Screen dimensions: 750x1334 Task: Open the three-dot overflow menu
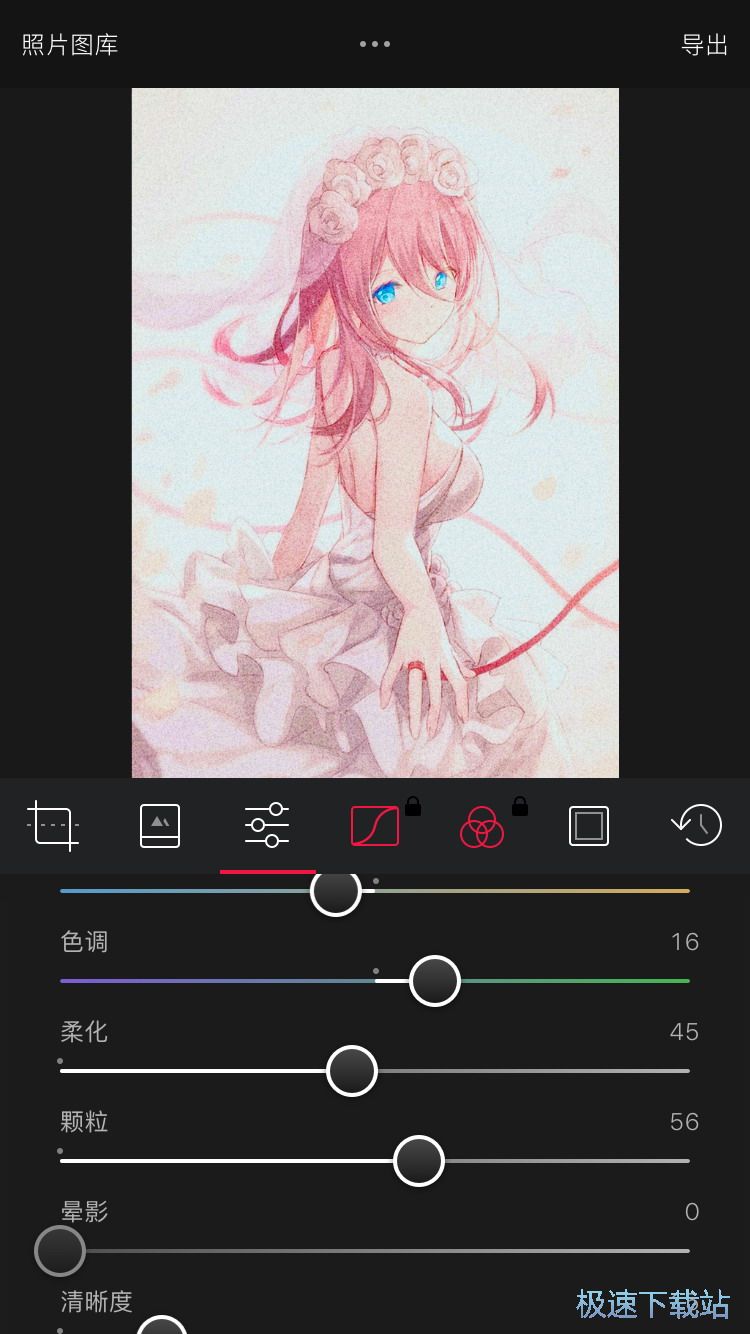click(375, 44)
